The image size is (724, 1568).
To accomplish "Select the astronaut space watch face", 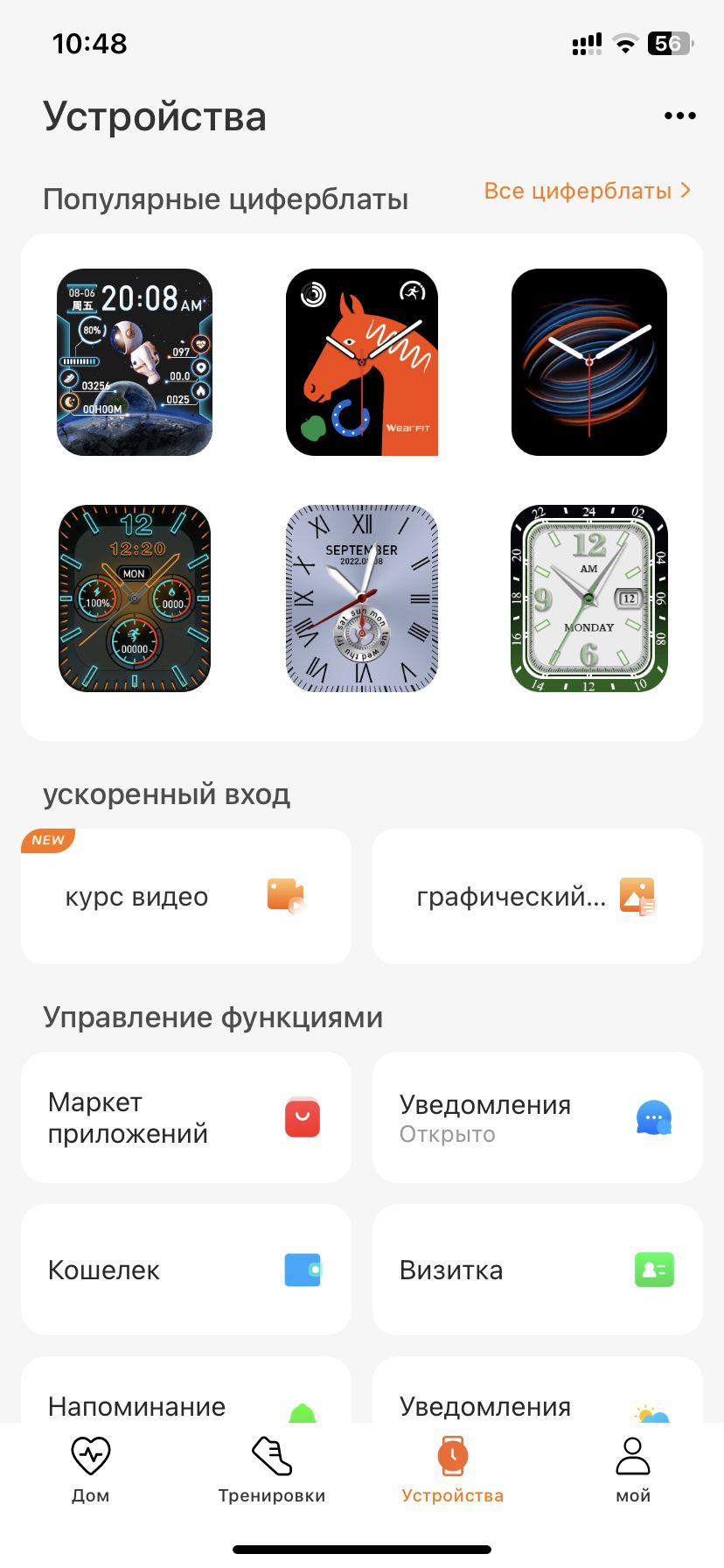I will (x=135, y=362).
